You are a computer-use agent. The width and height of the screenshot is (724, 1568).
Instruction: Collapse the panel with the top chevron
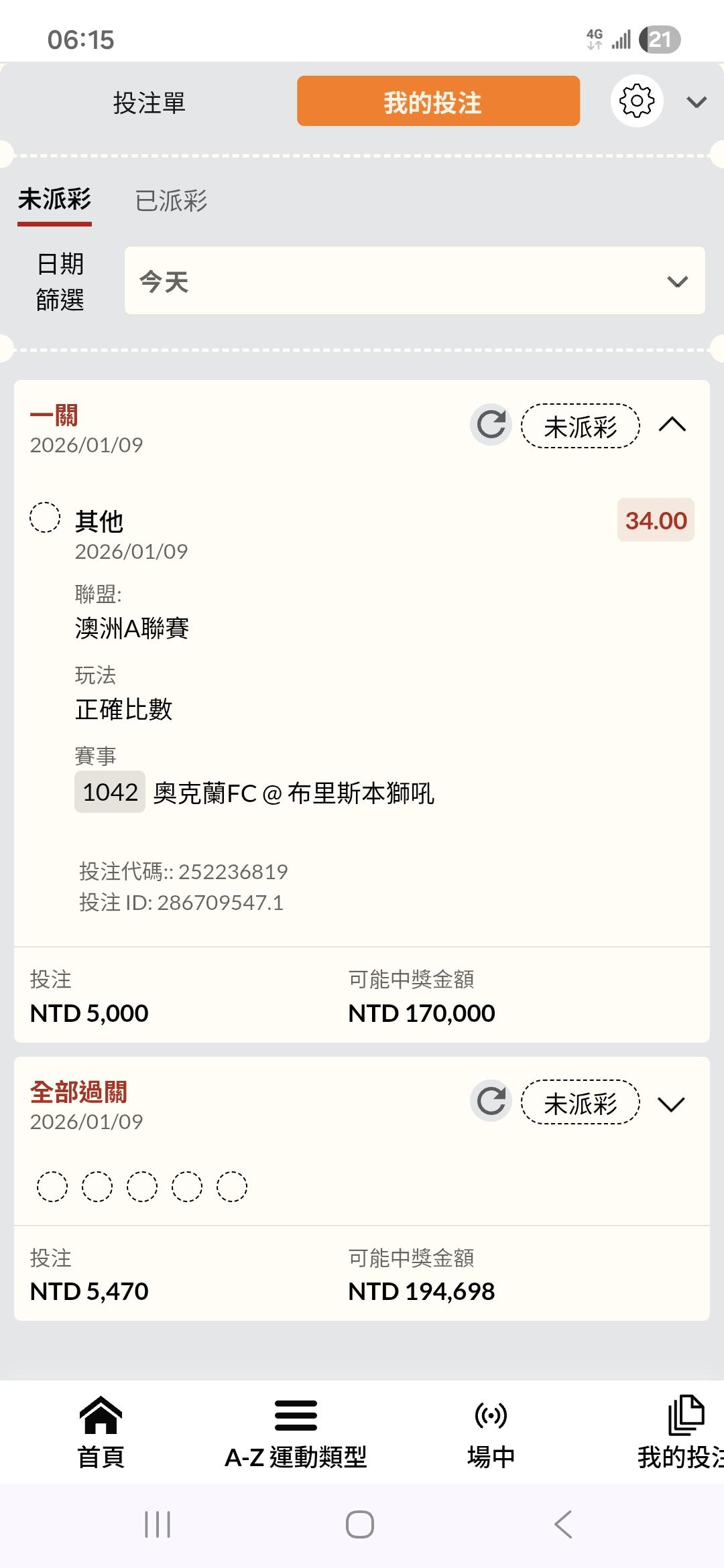pyautogui.click(x=697, y=102)
